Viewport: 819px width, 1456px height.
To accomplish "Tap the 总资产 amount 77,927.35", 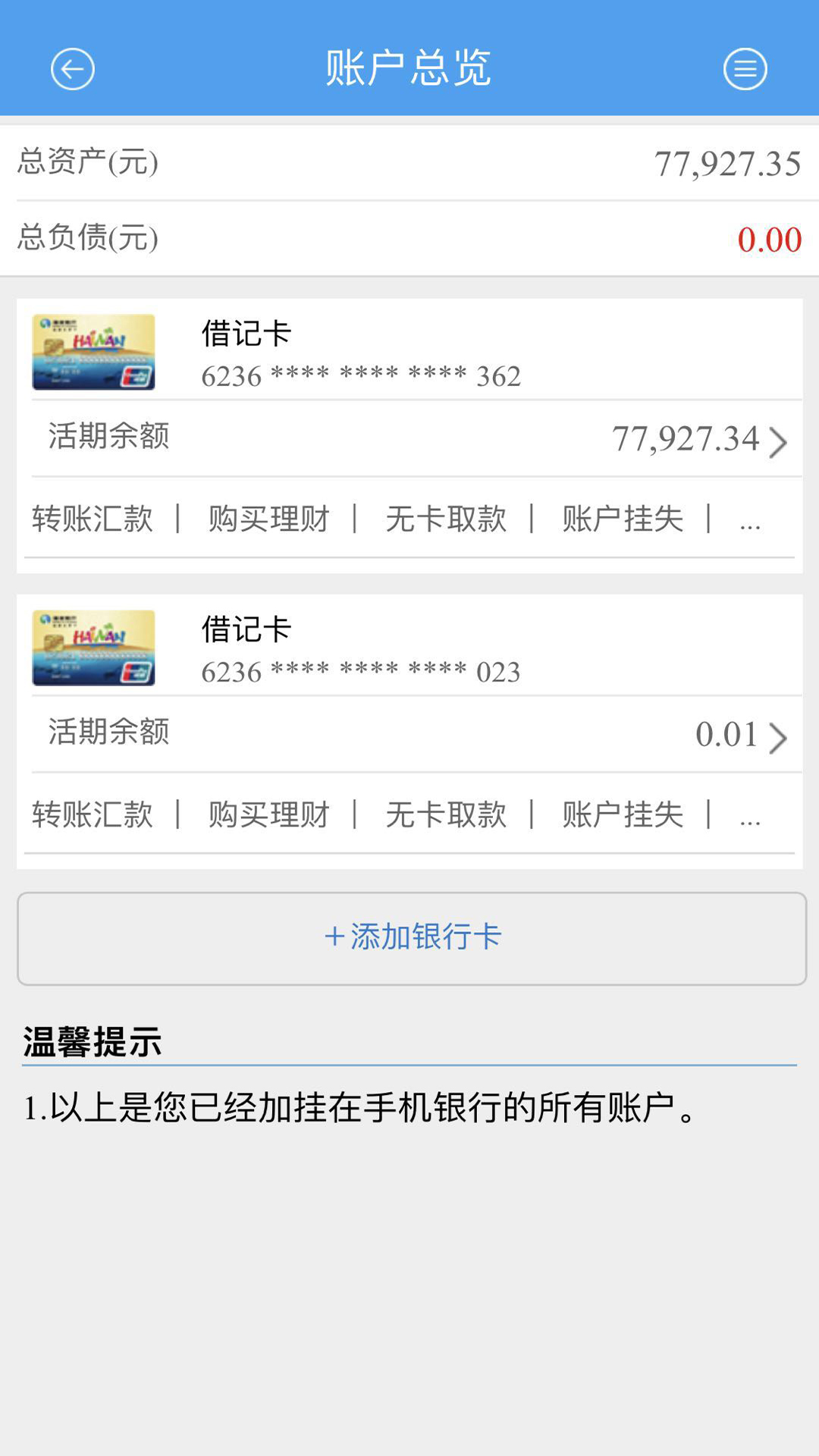I will click(728, 161).
